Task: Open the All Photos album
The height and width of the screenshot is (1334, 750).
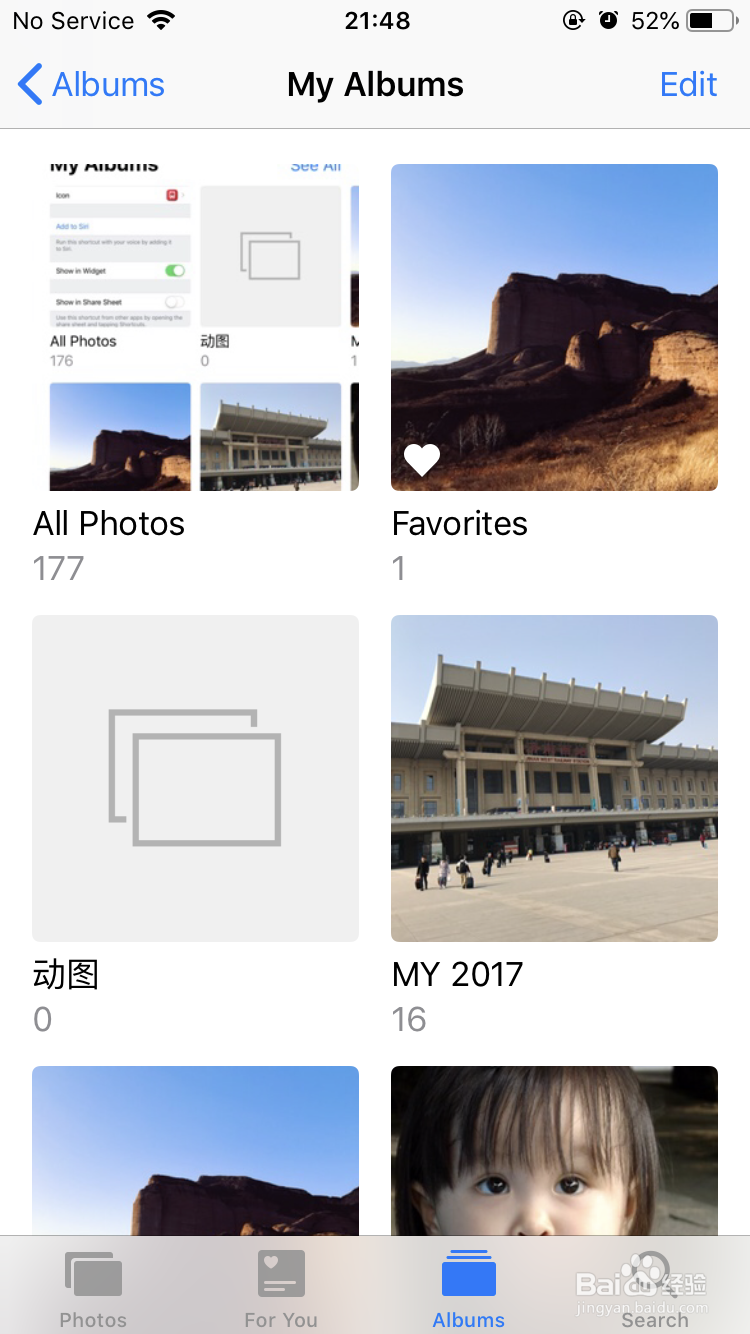Action: 195,328
